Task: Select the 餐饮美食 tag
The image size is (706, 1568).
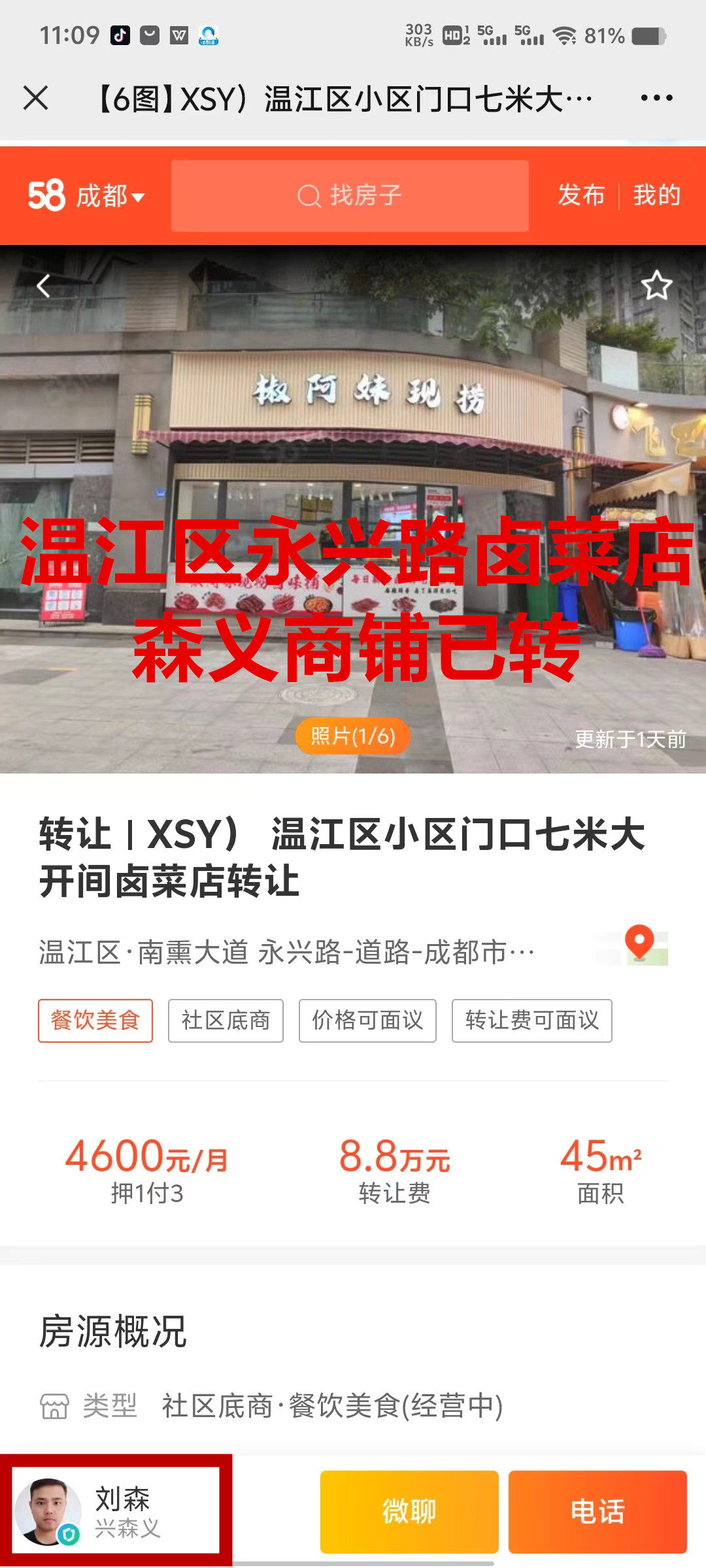Action: click(95, 1021)
